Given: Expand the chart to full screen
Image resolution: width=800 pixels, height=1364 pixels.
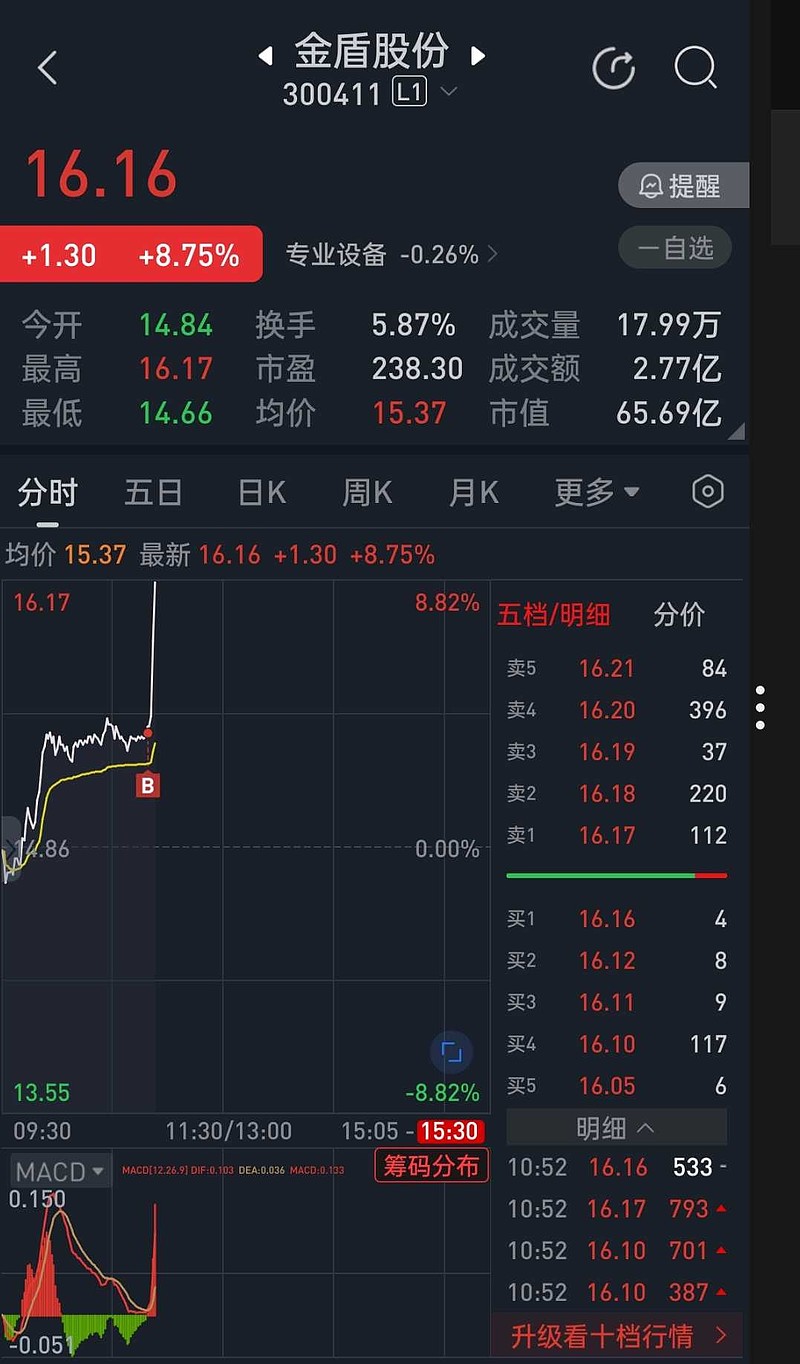Looking at the screenshot, I should click(x=451, y=1052).
